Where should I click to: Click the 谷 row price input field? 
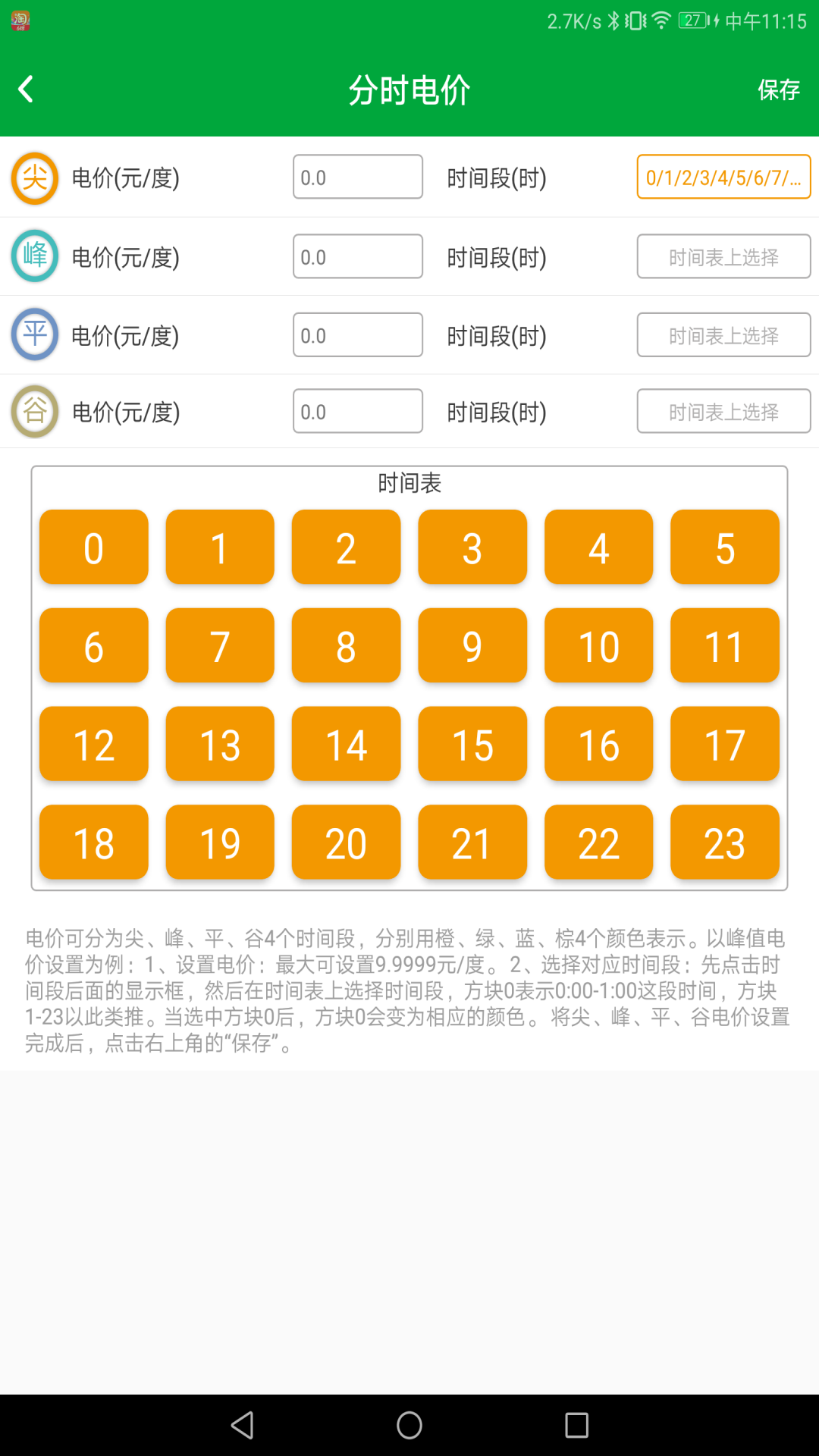357,410
